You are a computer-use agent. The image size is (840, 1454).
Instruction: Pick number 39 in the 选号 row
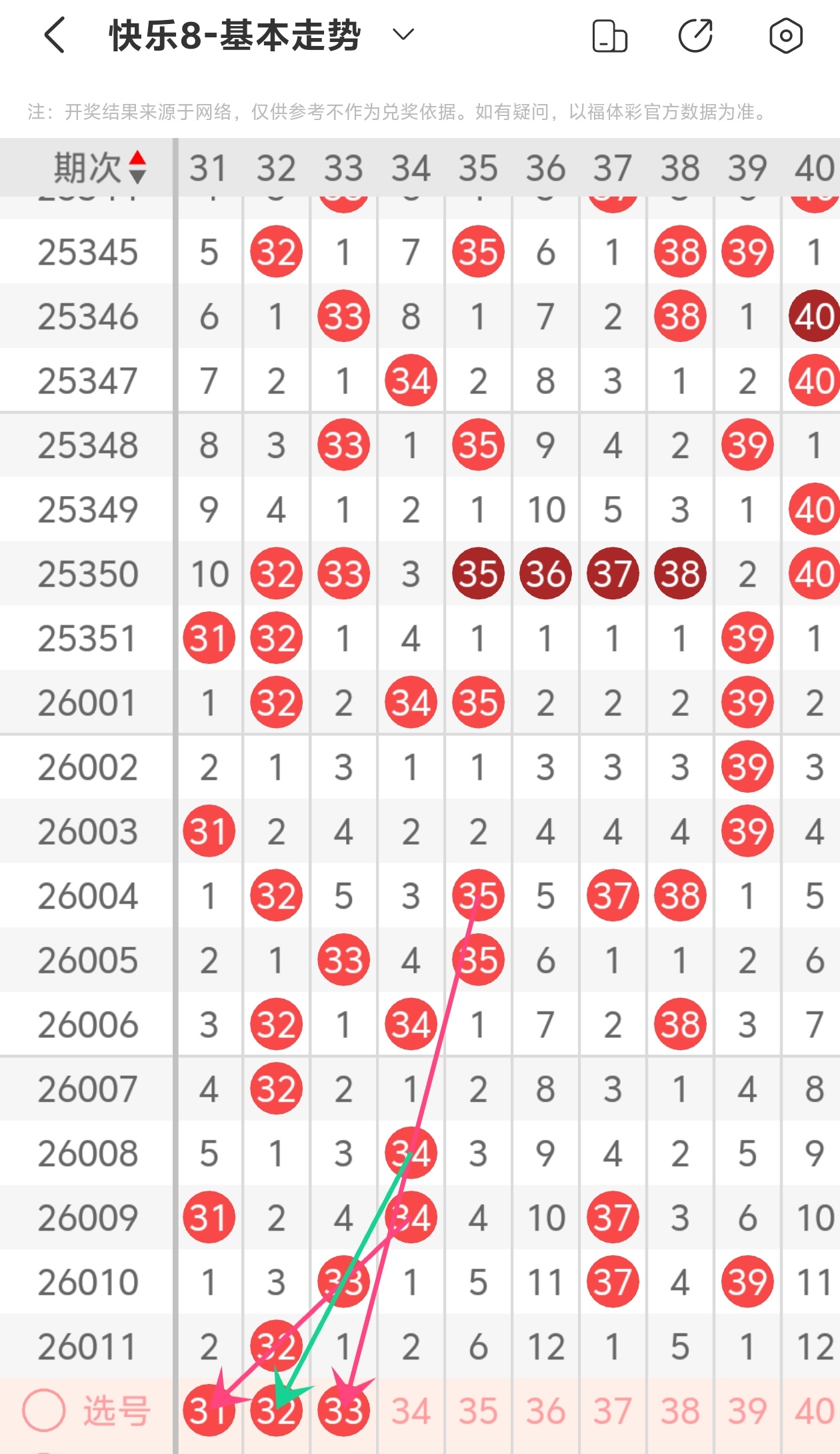(747, 1411)
